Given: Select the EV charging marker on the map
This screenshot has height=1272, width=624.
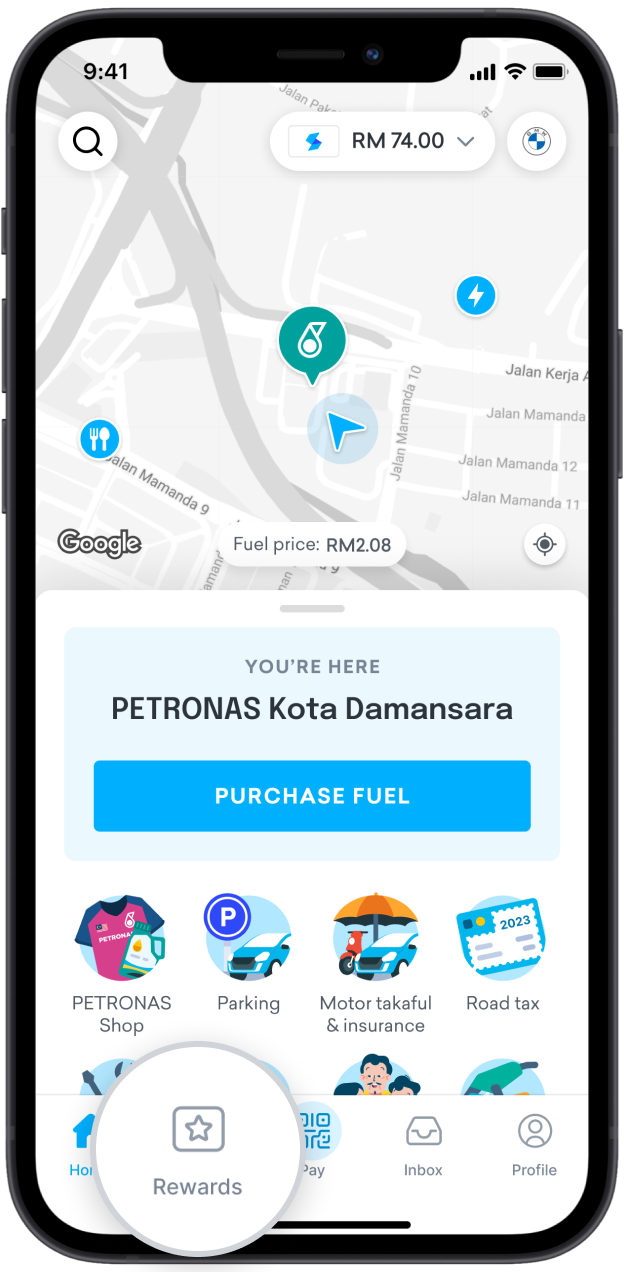Looking at the screenshot, I should pyautogui.click(x=476, y=296).
